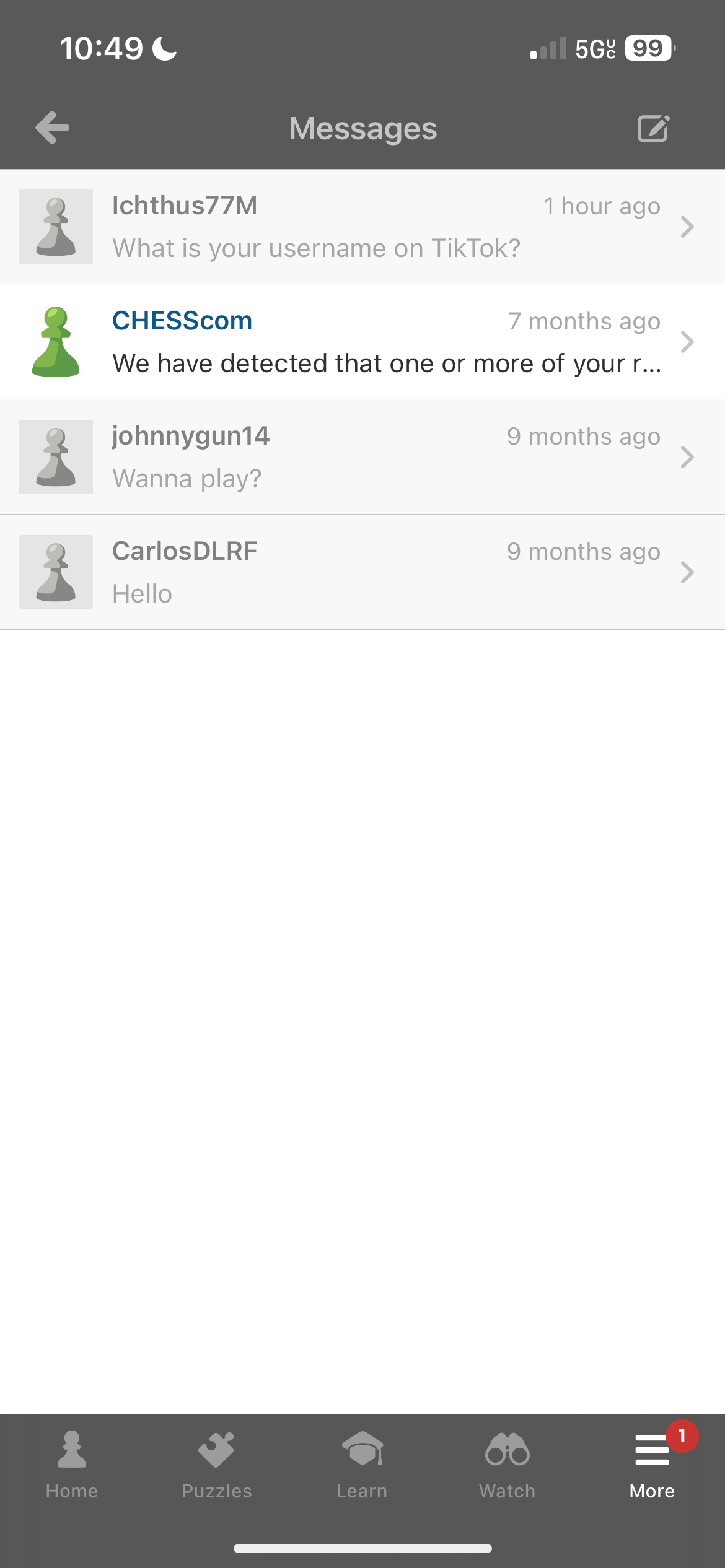
Task: Open the CHESScom message thread
Action: [x=362, y=342]
